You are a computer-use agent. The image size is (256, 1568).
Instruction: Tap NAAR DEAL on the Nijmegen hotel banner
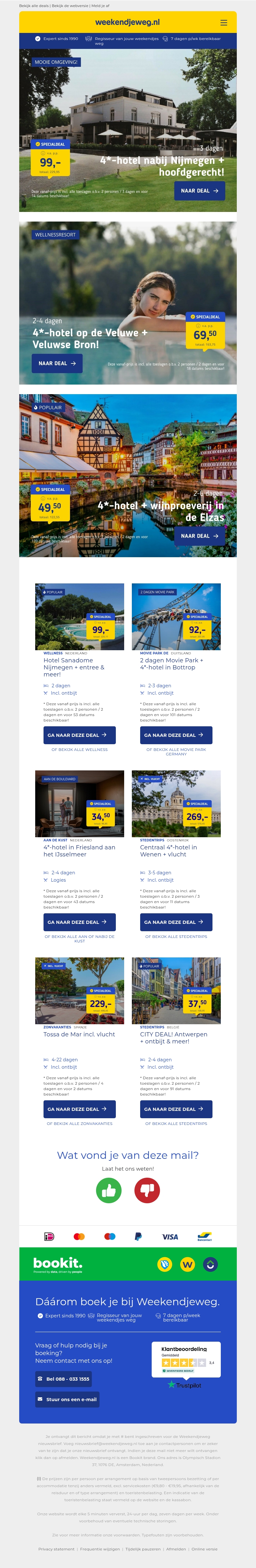point(200,191)
